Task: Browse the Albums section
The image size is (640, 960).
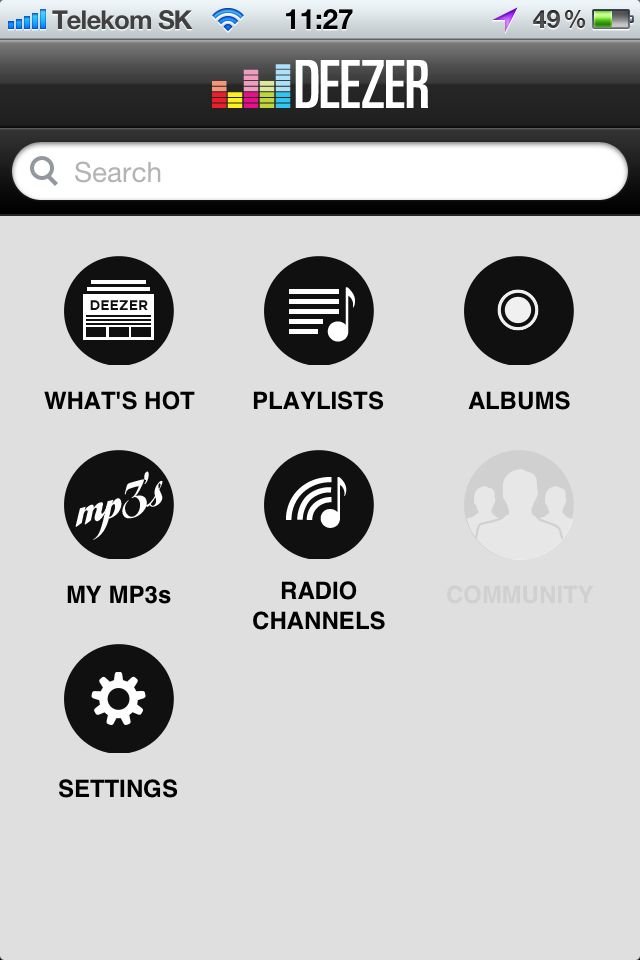Action: (518, 311)
